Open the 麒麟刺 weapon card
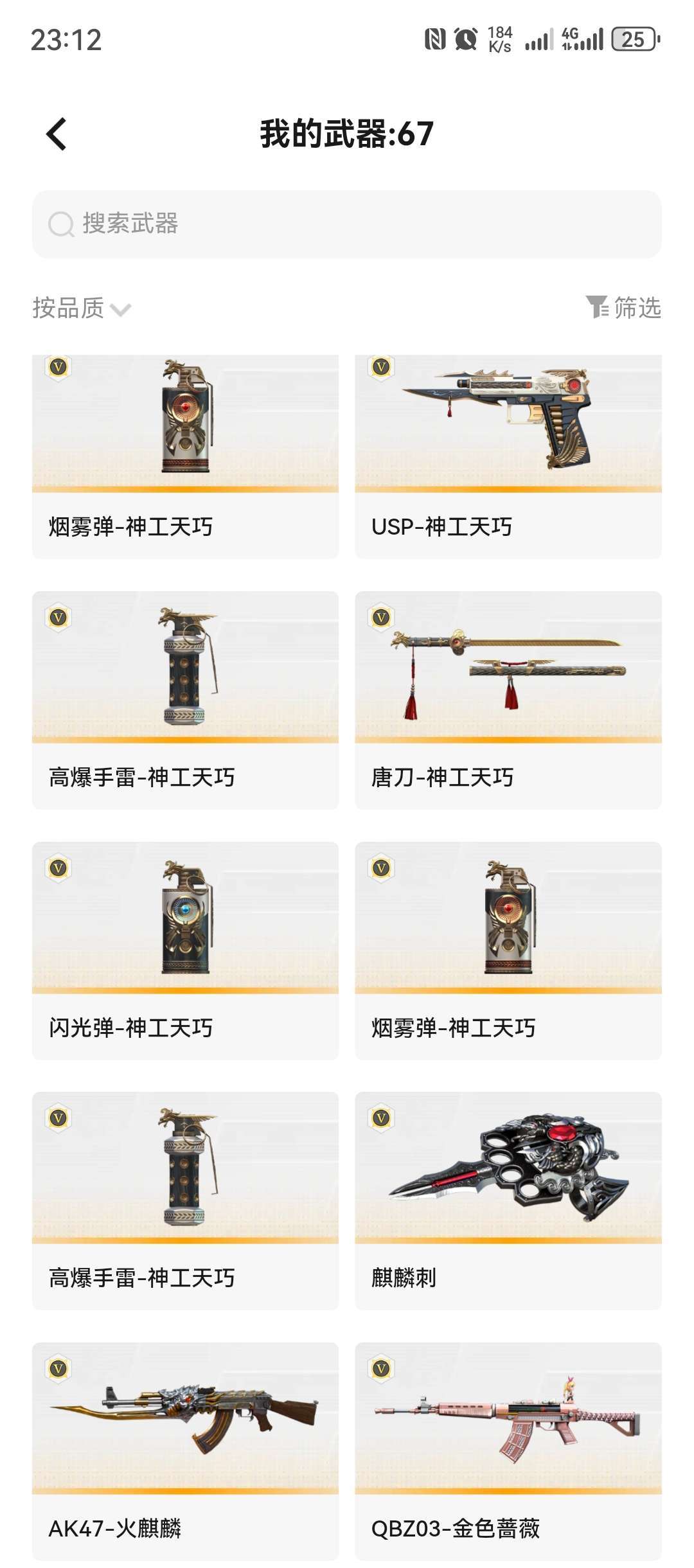 coord(508,1200)
